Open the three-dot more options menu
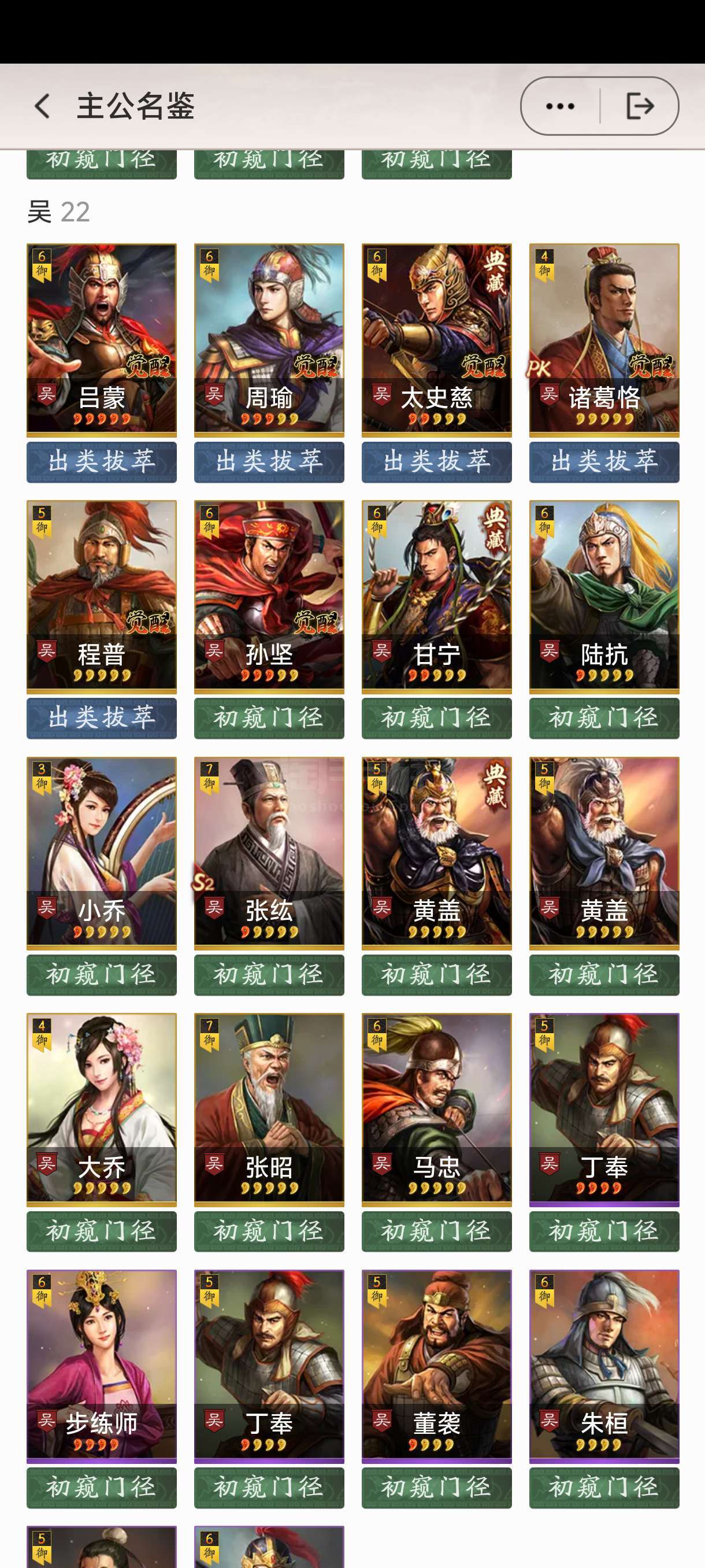 tap(560, 106)
